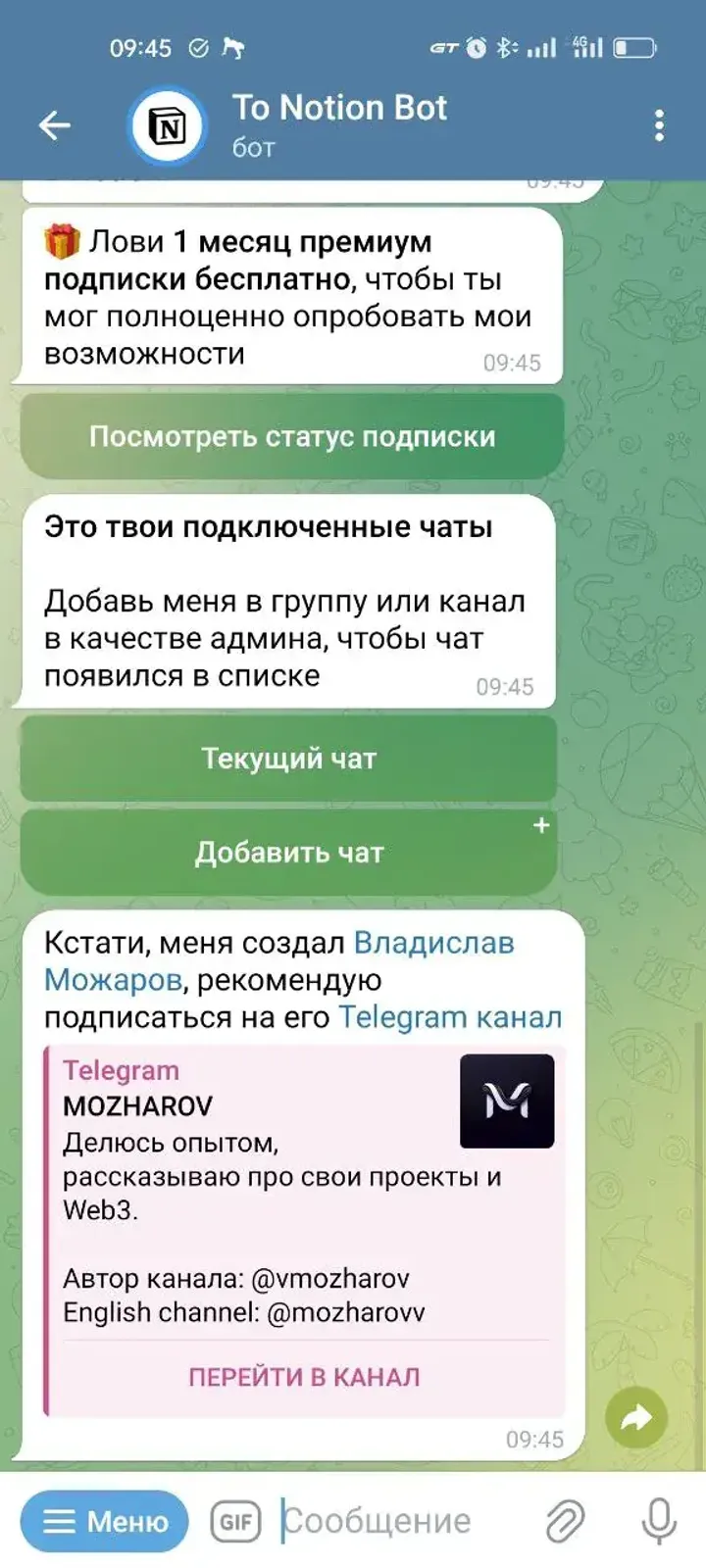706x1568 pixels.
Task: Record a voice message with microphone
Action: point(659,1521)
